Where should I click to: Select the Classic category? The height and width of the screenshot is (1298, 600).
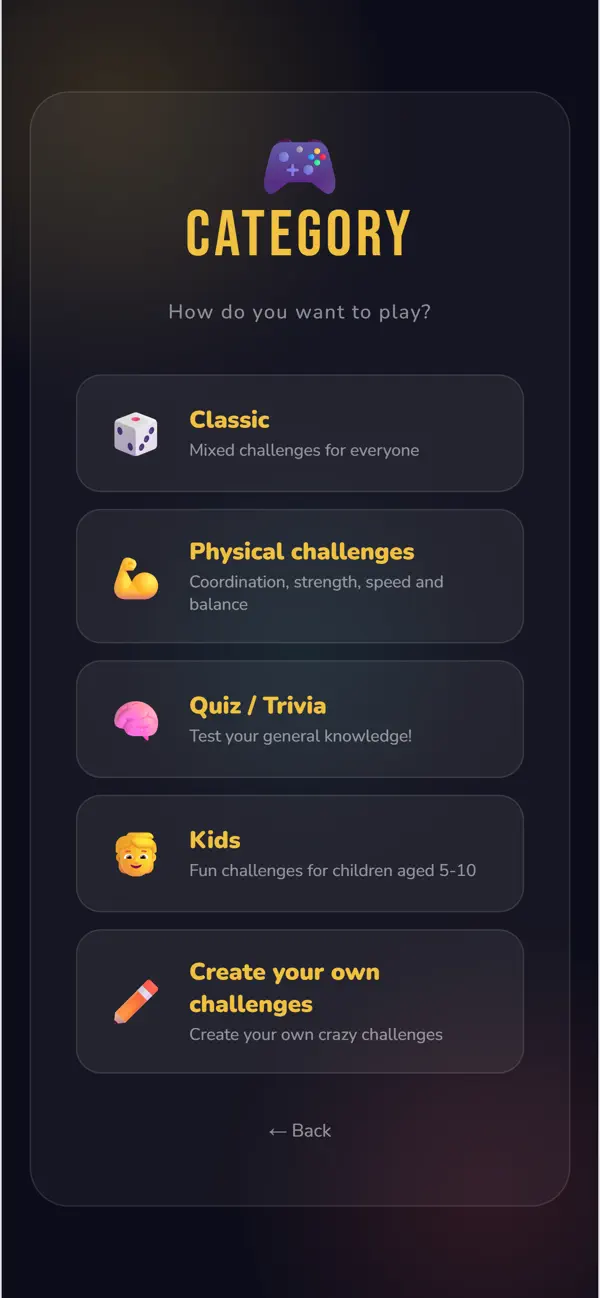point(300,433)
